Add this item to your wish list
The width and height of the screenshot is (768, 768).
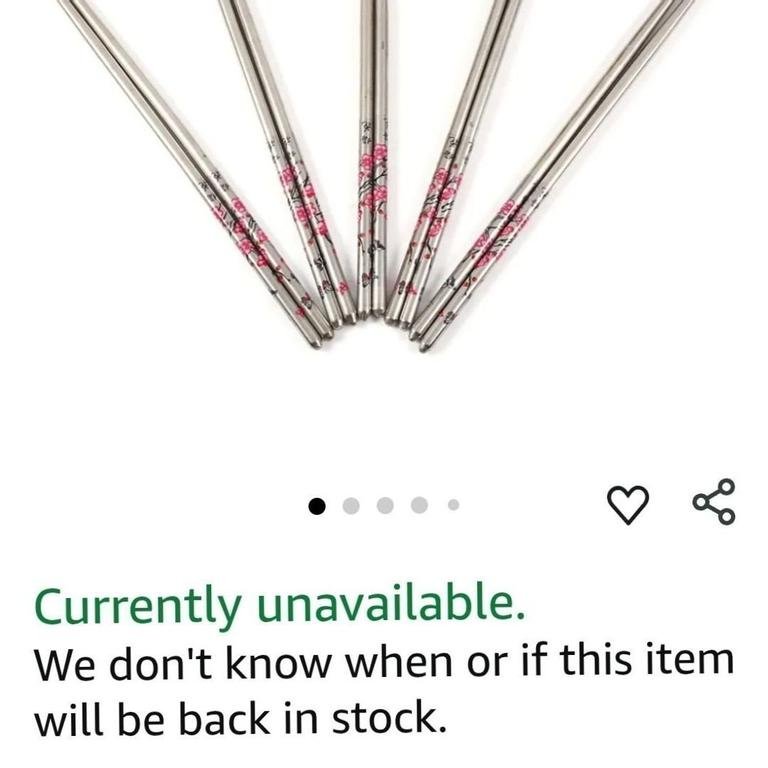(x=629, y=505)
